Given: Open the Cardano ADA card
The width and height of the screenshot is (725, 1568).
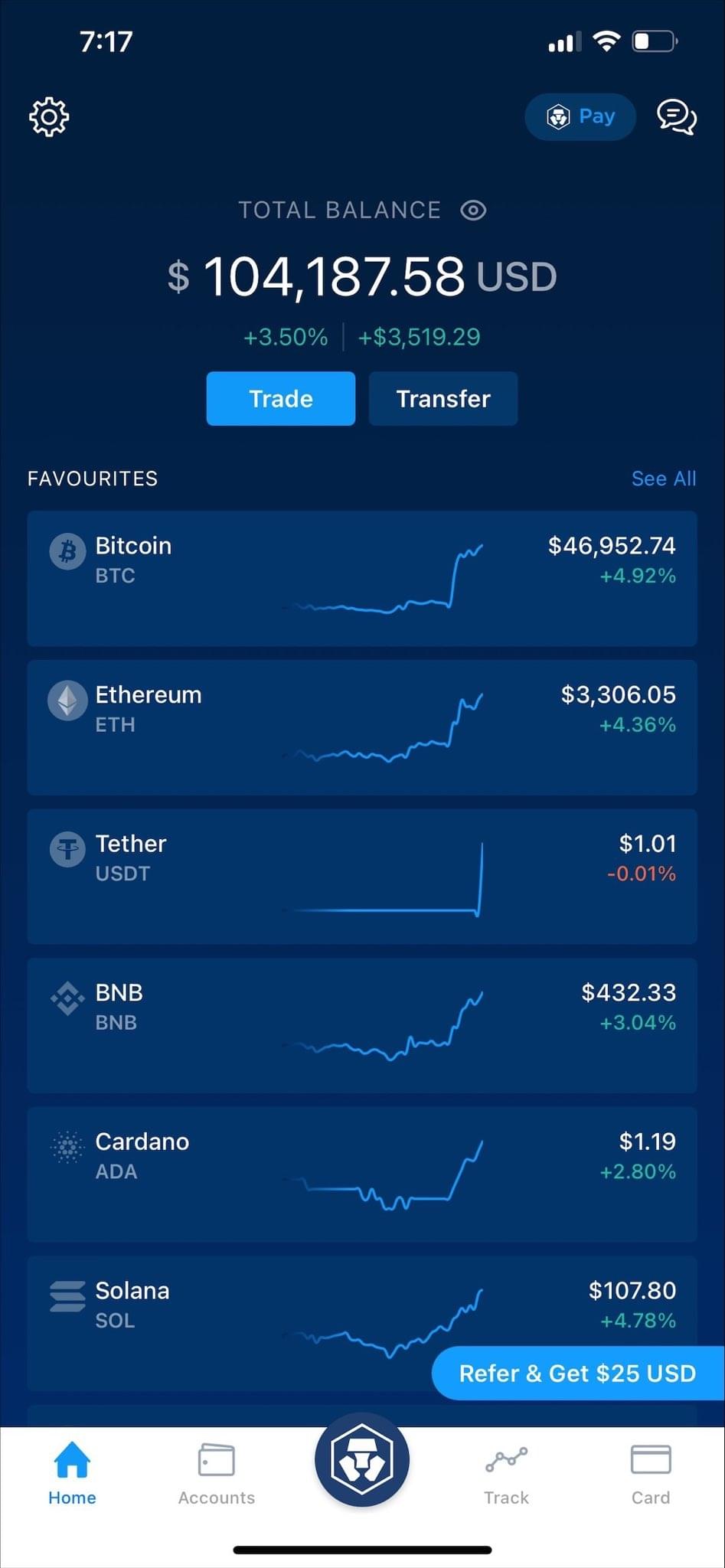Looking at the screenshot, I should point(361,1173).
